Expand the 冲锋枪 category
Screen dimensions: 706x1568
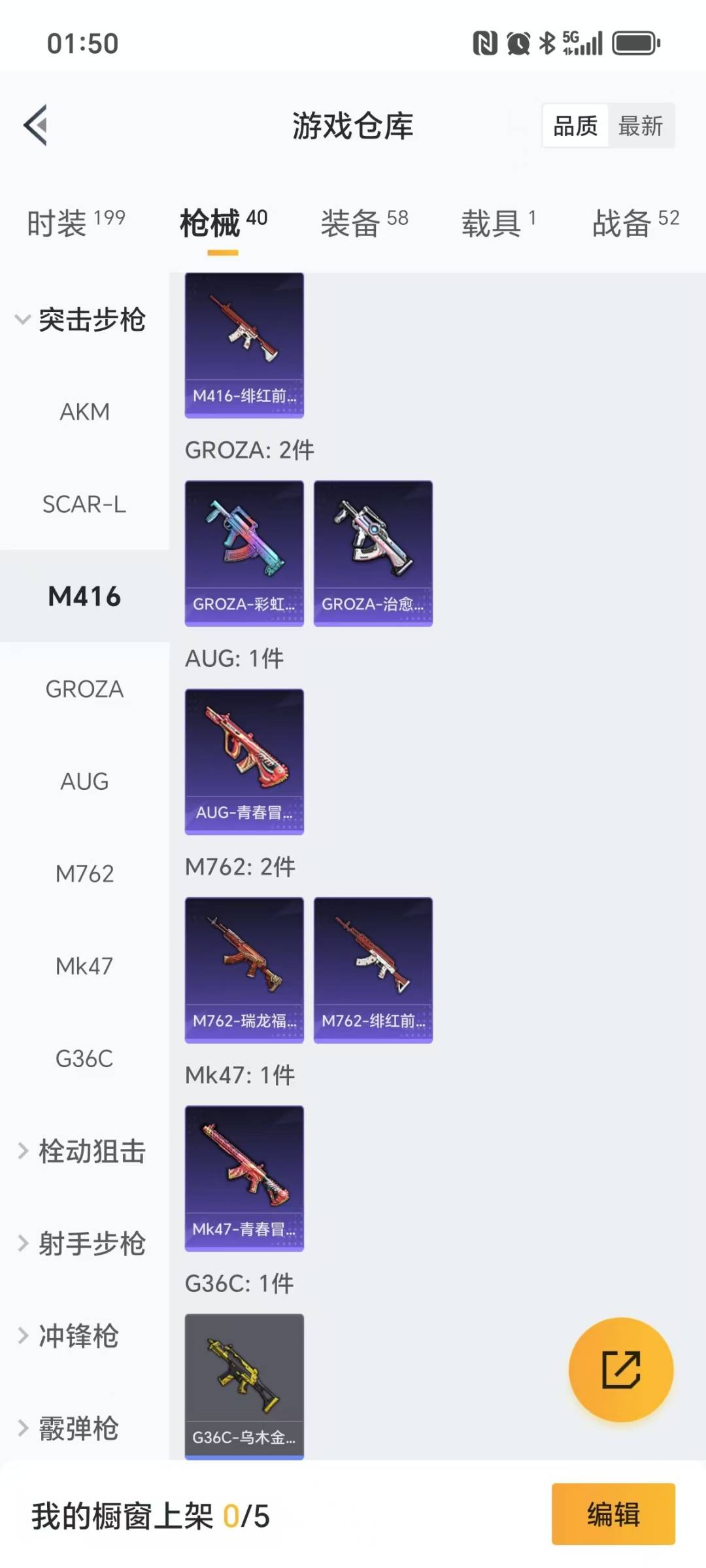point(69,1335)
